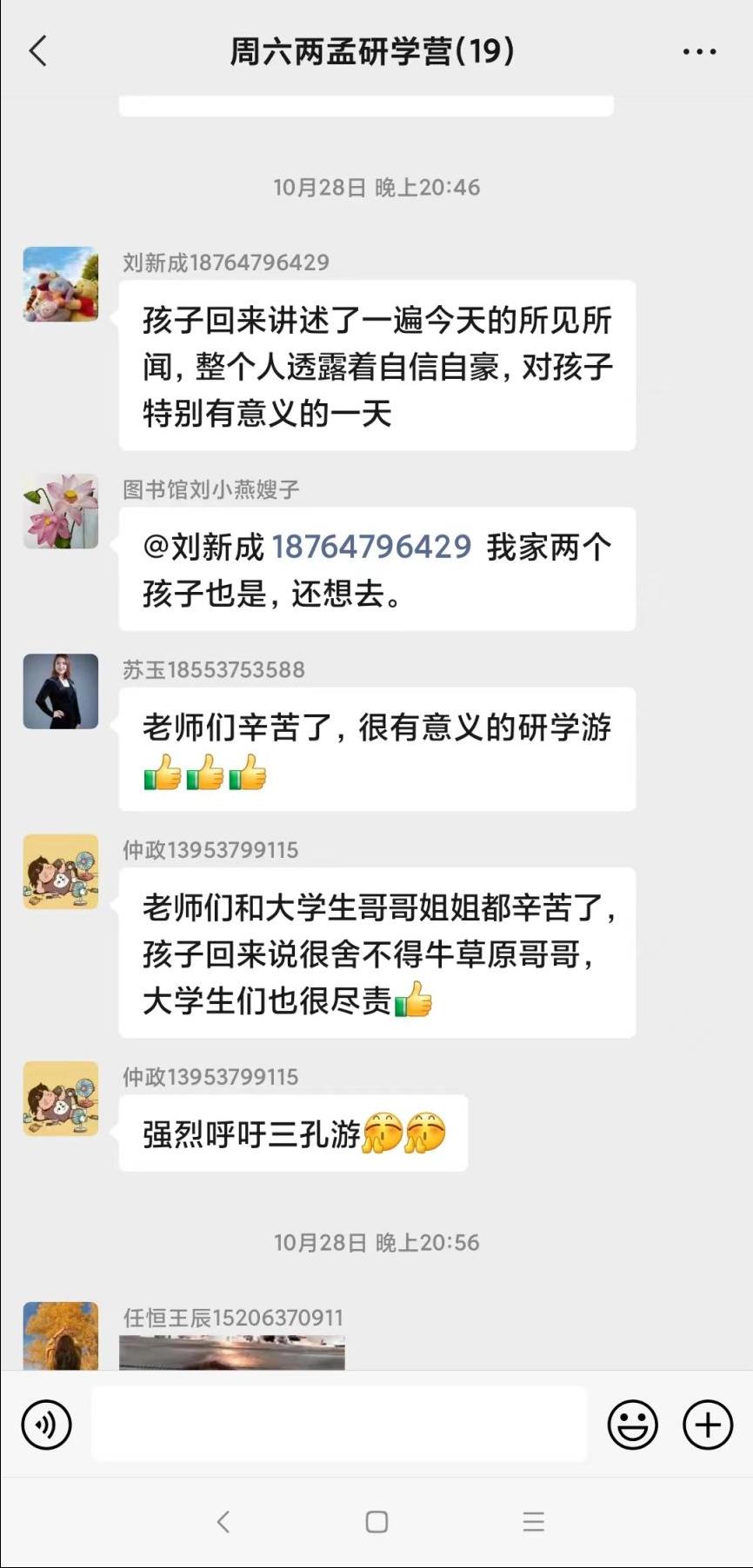
Task: Switch to voice message input
Action: [x=46, y=1425]
